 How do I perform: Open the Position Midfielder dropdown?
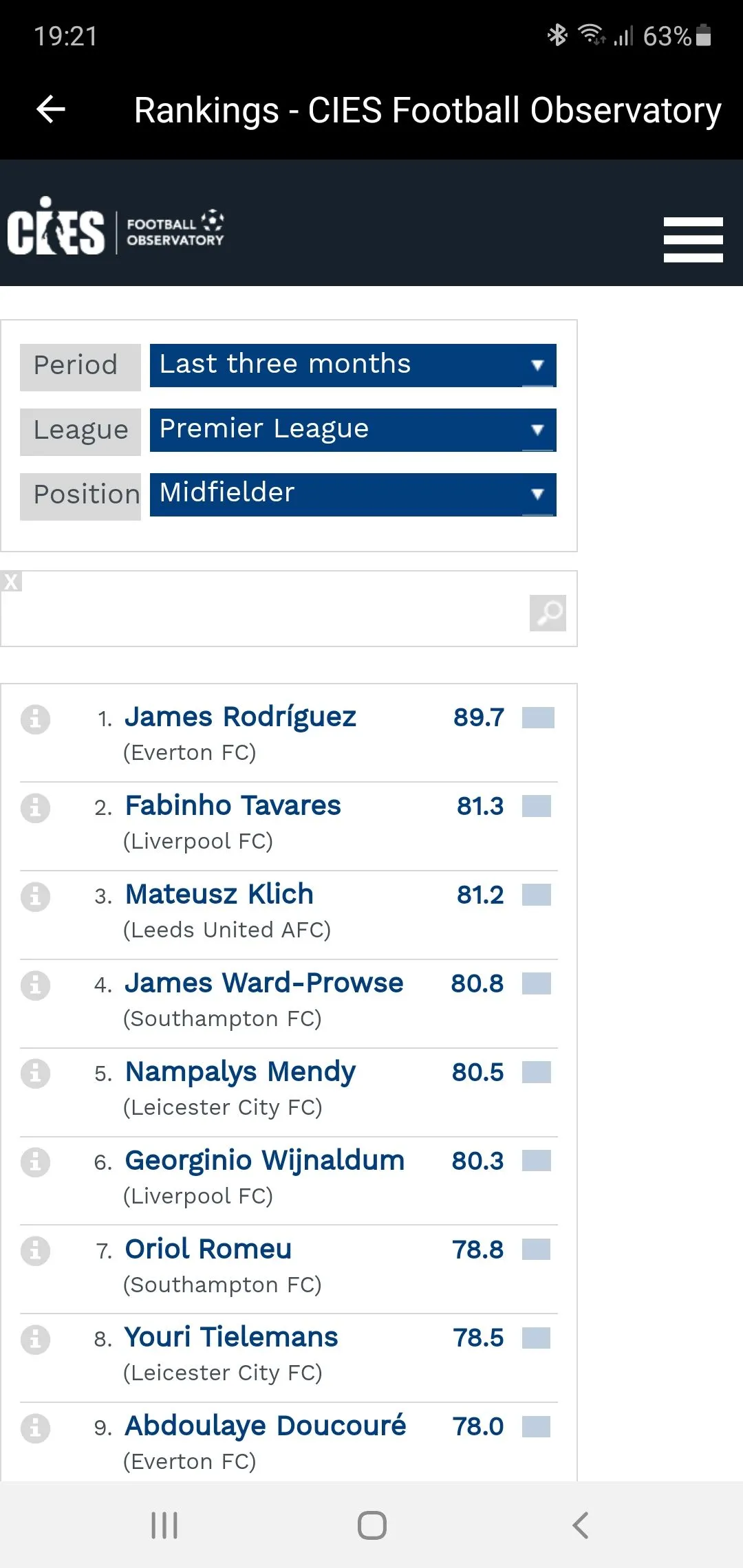pyautogui.click(x=352, y=494)
